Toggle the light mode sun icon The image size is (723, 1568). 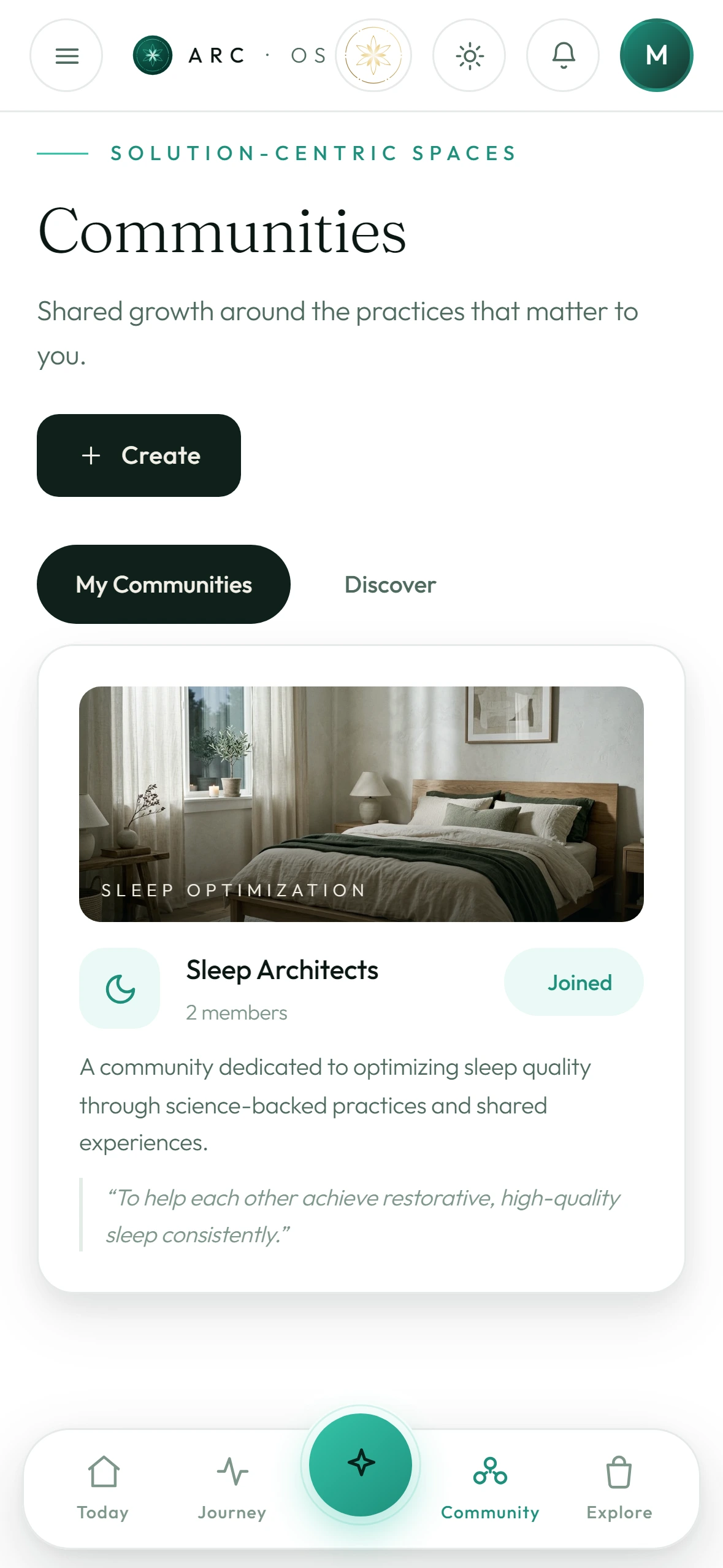[x=469, y=56]
